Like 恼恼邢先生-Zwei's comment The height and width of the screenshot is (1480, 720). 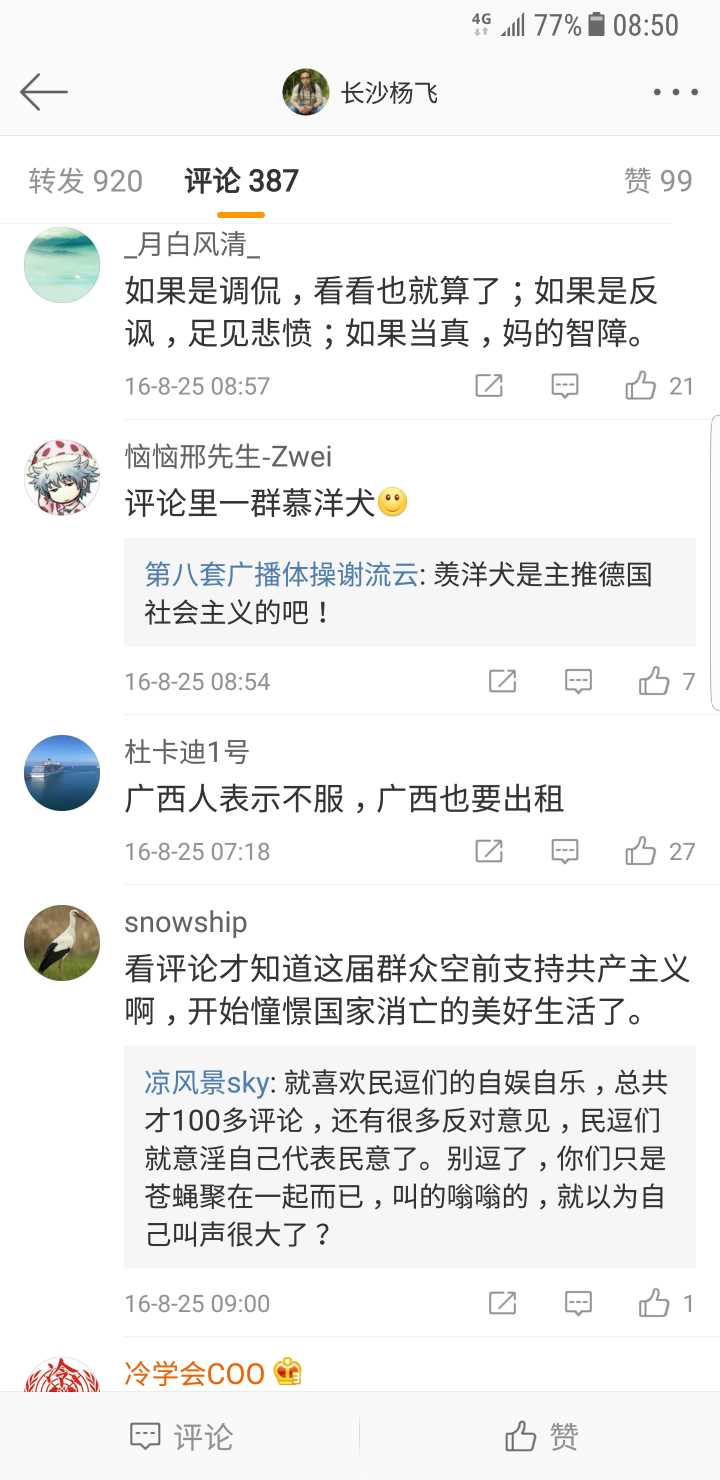pyautogui.click(x=655, y=682)
